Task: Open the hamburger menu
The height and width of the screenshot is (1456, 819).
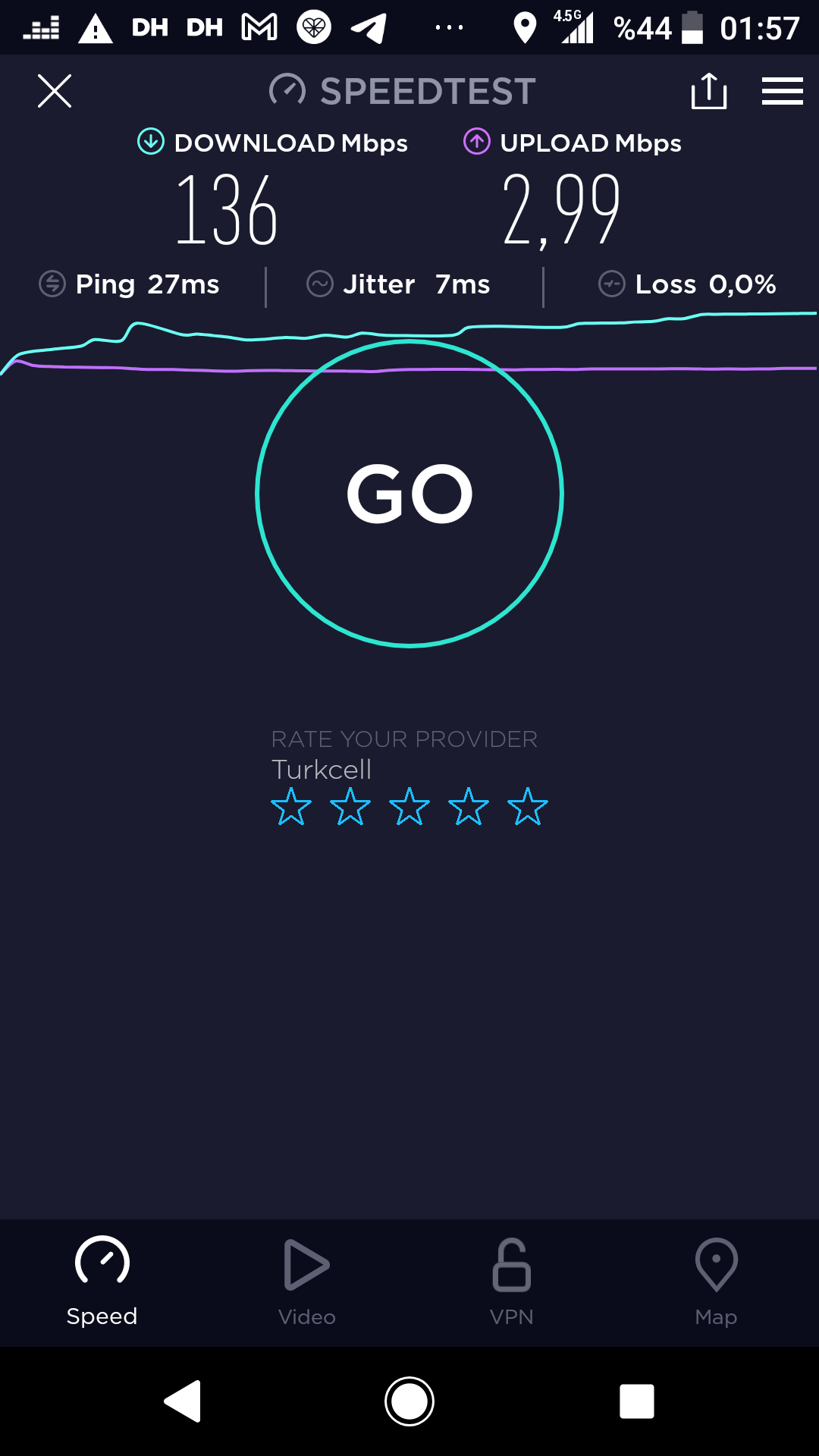Action: tap(783, 91)
